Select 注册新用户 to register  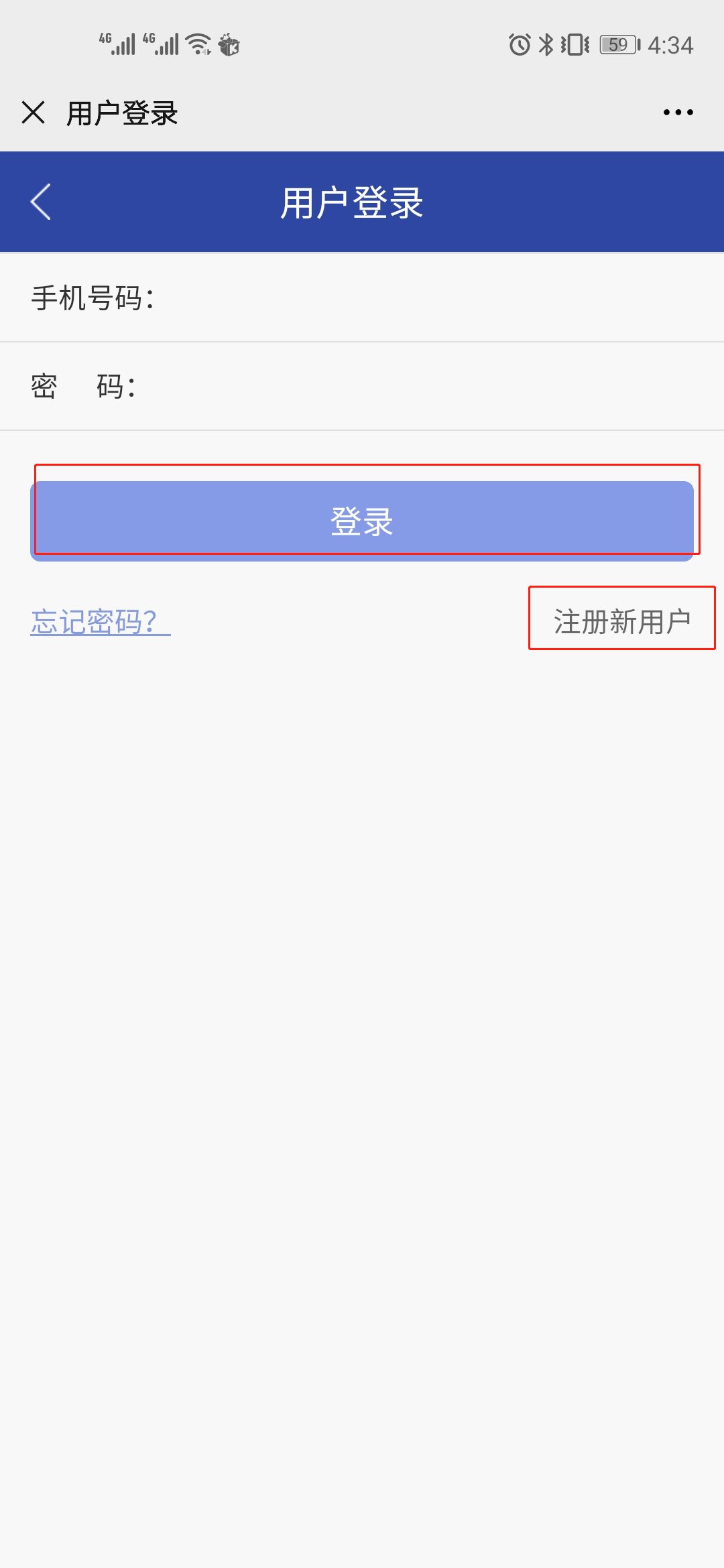point(621,621)
